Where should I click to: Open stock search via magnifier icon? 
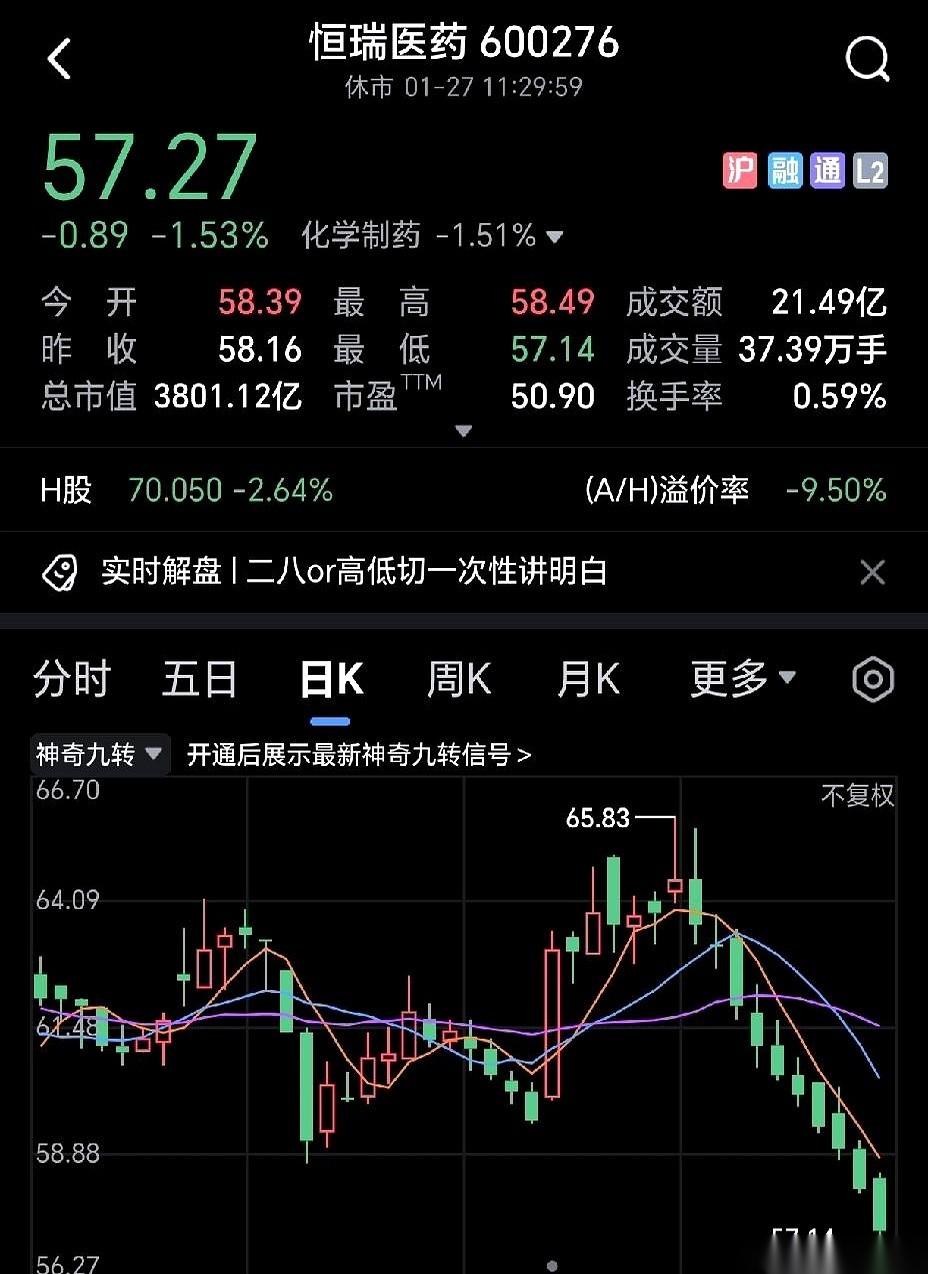click(868, 57)
